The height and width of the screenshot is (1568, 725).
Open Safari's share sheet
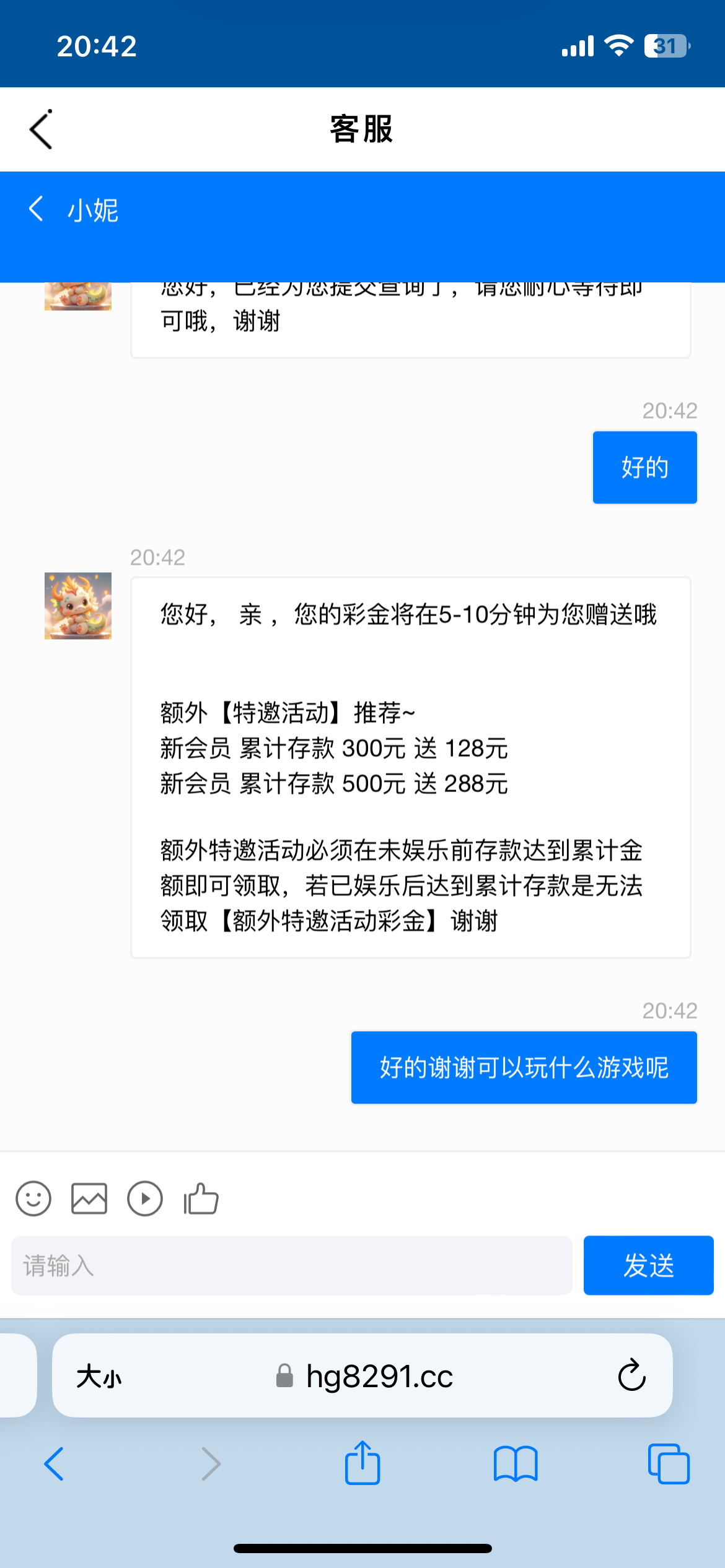[362, 1463]
